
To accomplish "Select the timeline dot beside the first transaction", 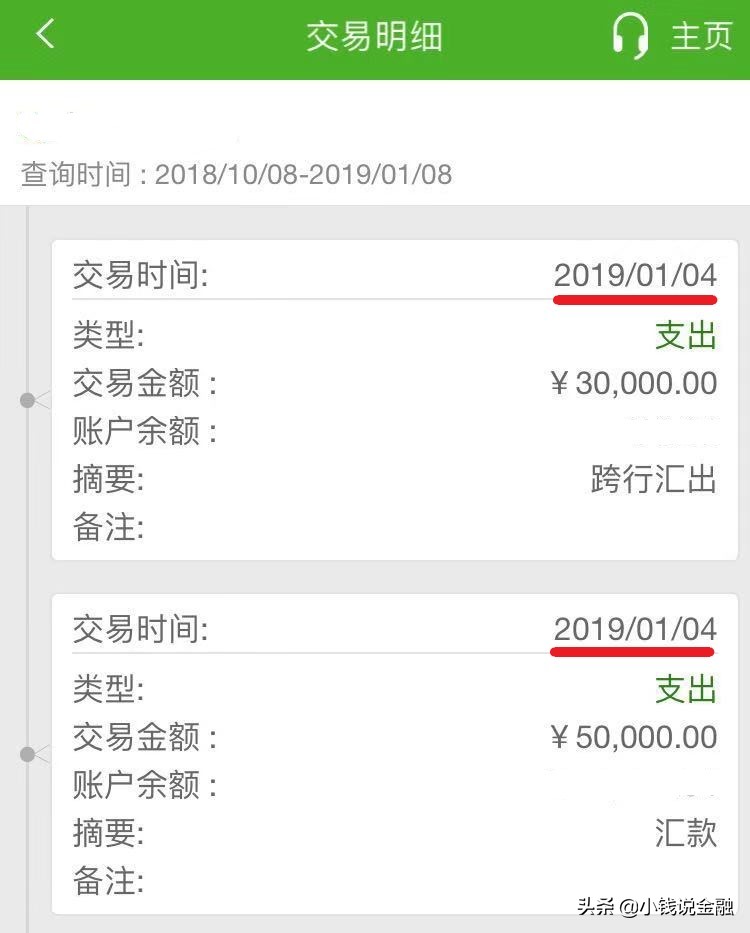I will 25,399.
